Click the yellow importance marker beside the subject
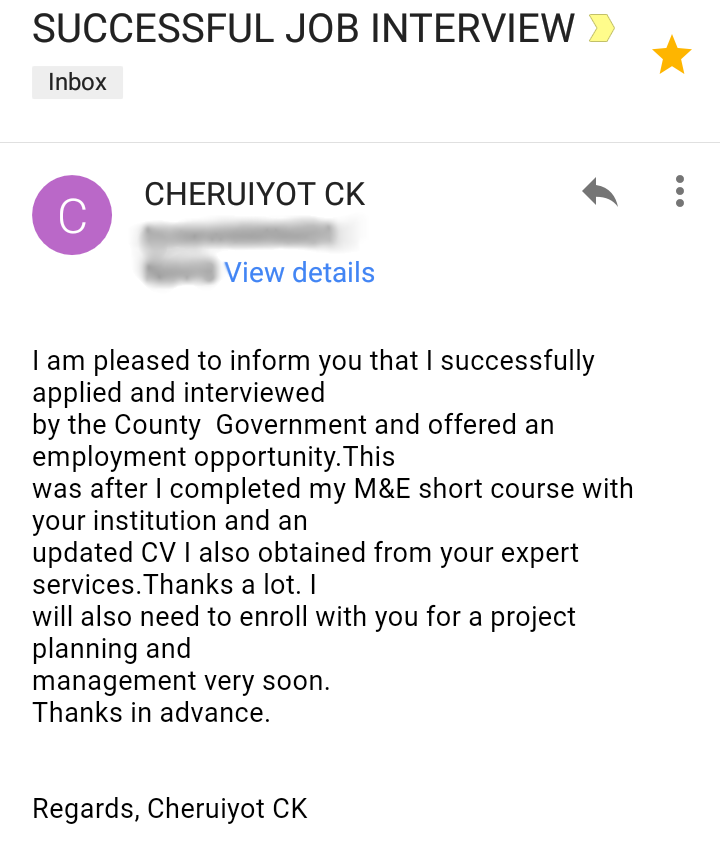The width and height of the screenshot is (720, 848). point(599,28)
